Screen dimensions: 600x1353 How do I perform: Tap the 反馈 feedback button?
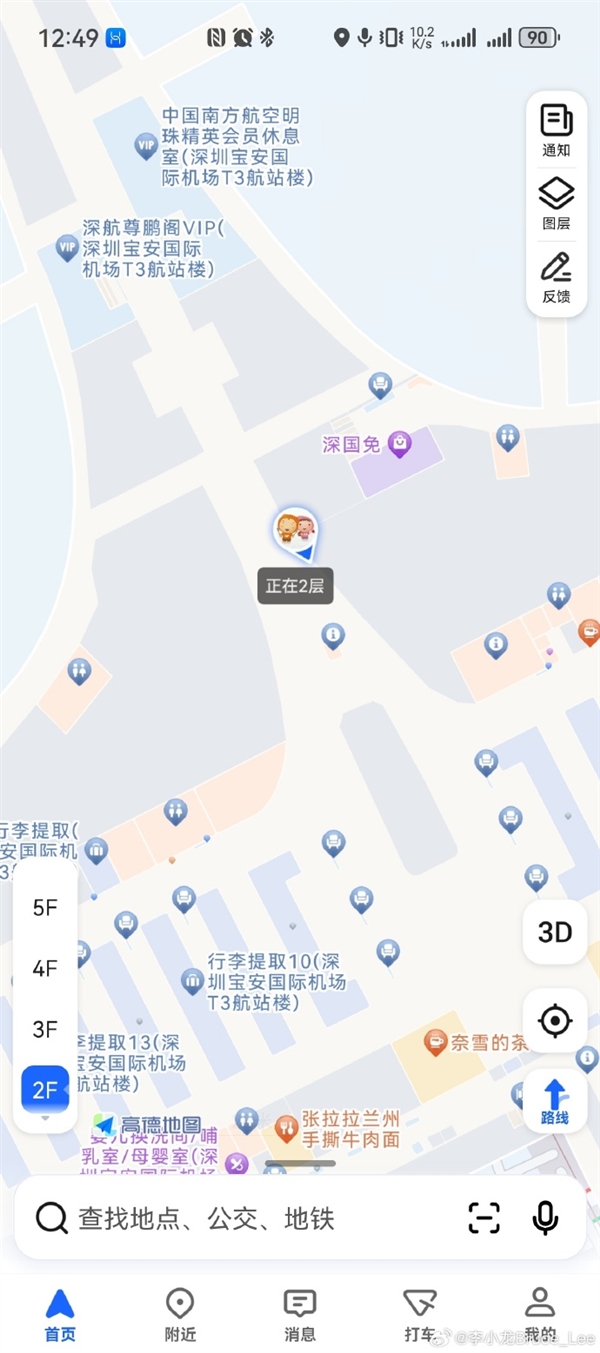click(x=556, y=277)
